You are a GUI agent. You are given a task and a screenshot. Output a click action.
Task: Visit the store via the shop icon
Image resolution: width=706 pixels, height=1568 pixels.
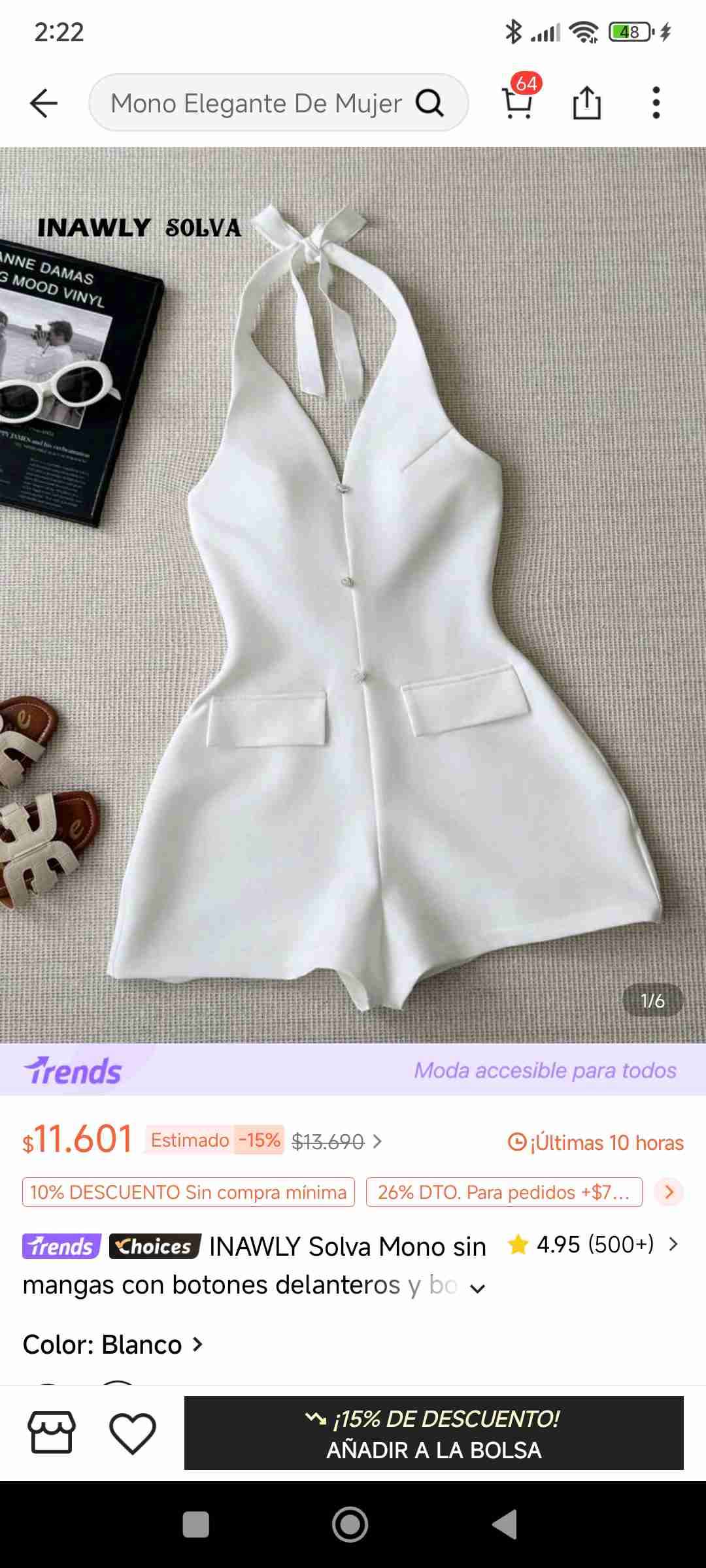pyautogui.click(x=51, y=1433)
